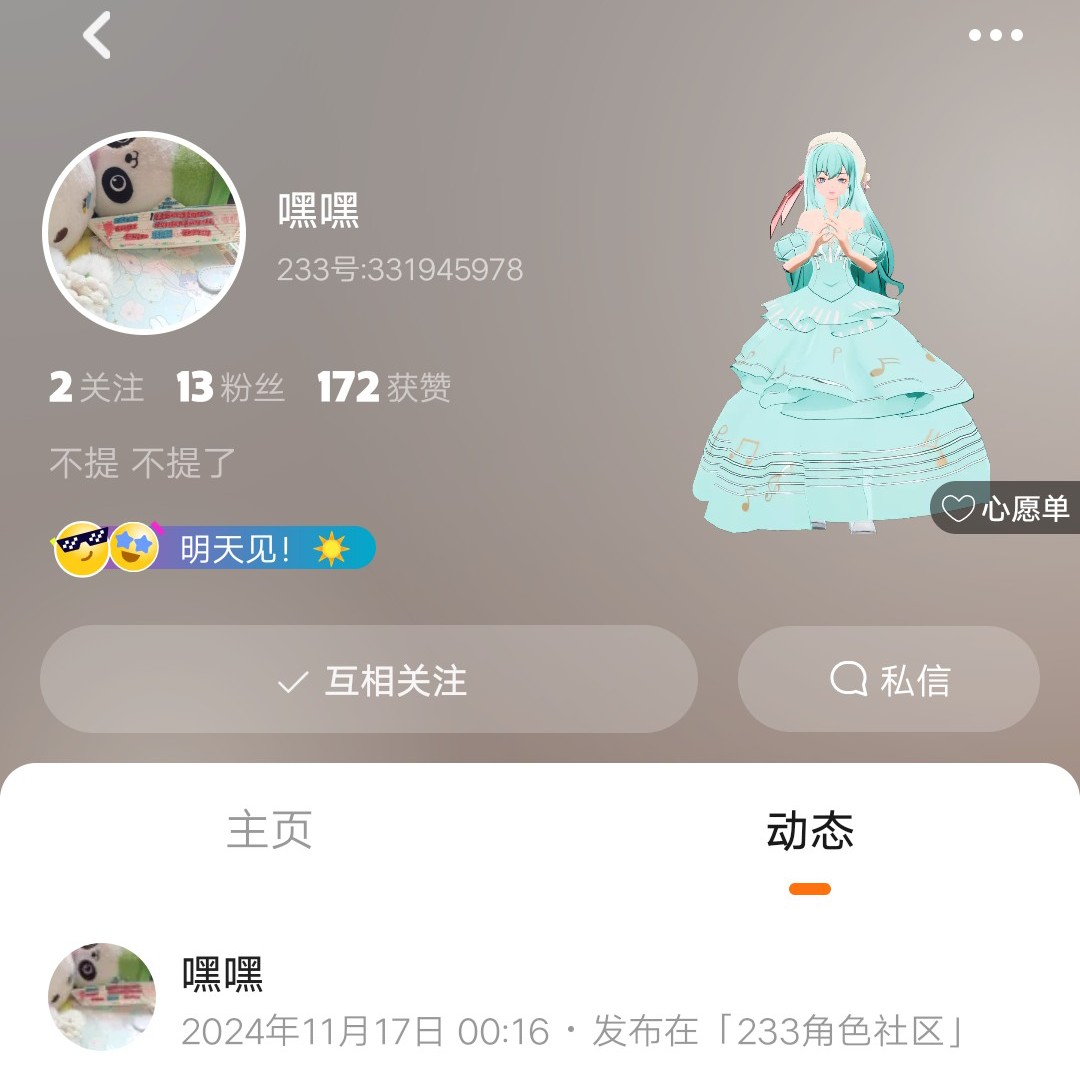
Task: Open the three-dot overflow menu
Action: (995, 36)
